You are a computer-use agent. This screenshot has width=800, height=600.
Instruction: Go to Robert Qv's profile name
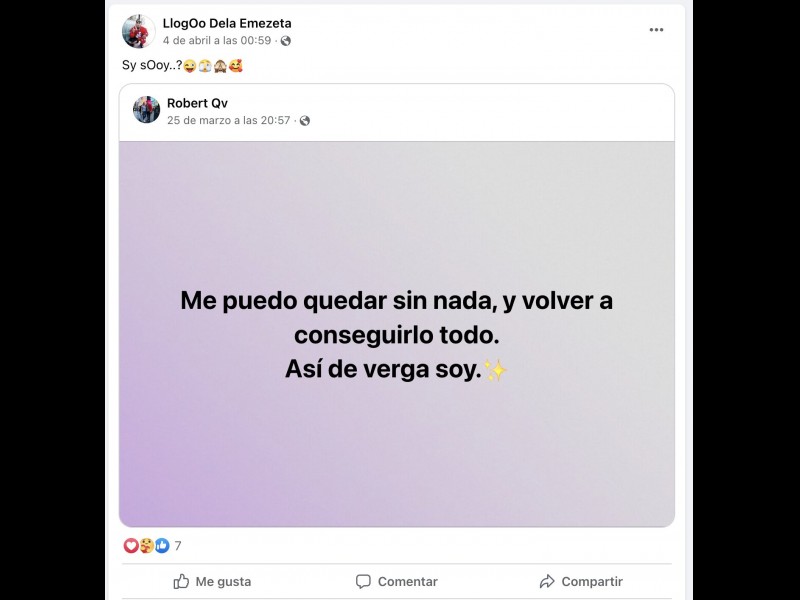(x=197, y=103)
